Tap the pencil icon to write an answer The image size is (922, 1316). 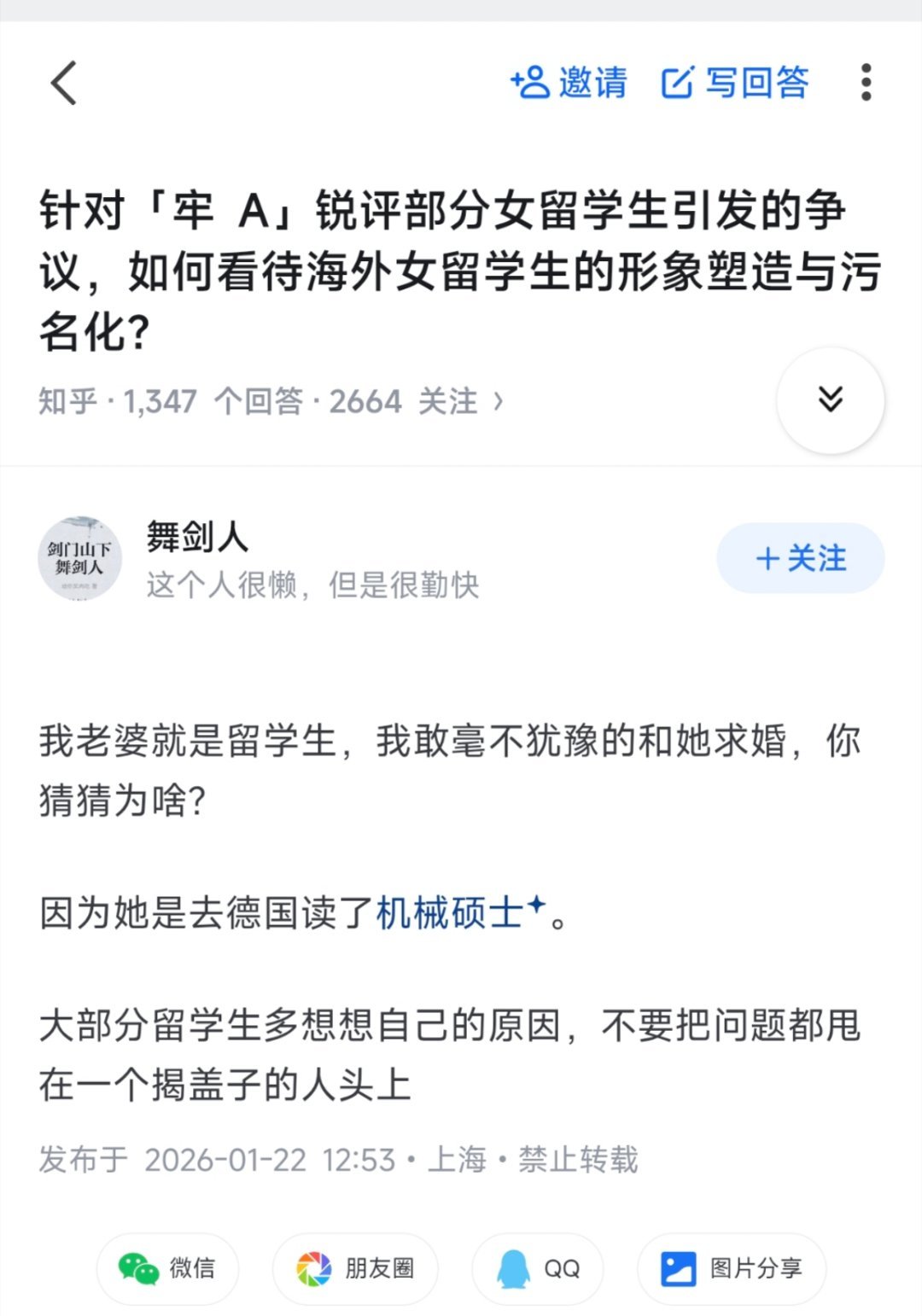click(x=679, y=82)
